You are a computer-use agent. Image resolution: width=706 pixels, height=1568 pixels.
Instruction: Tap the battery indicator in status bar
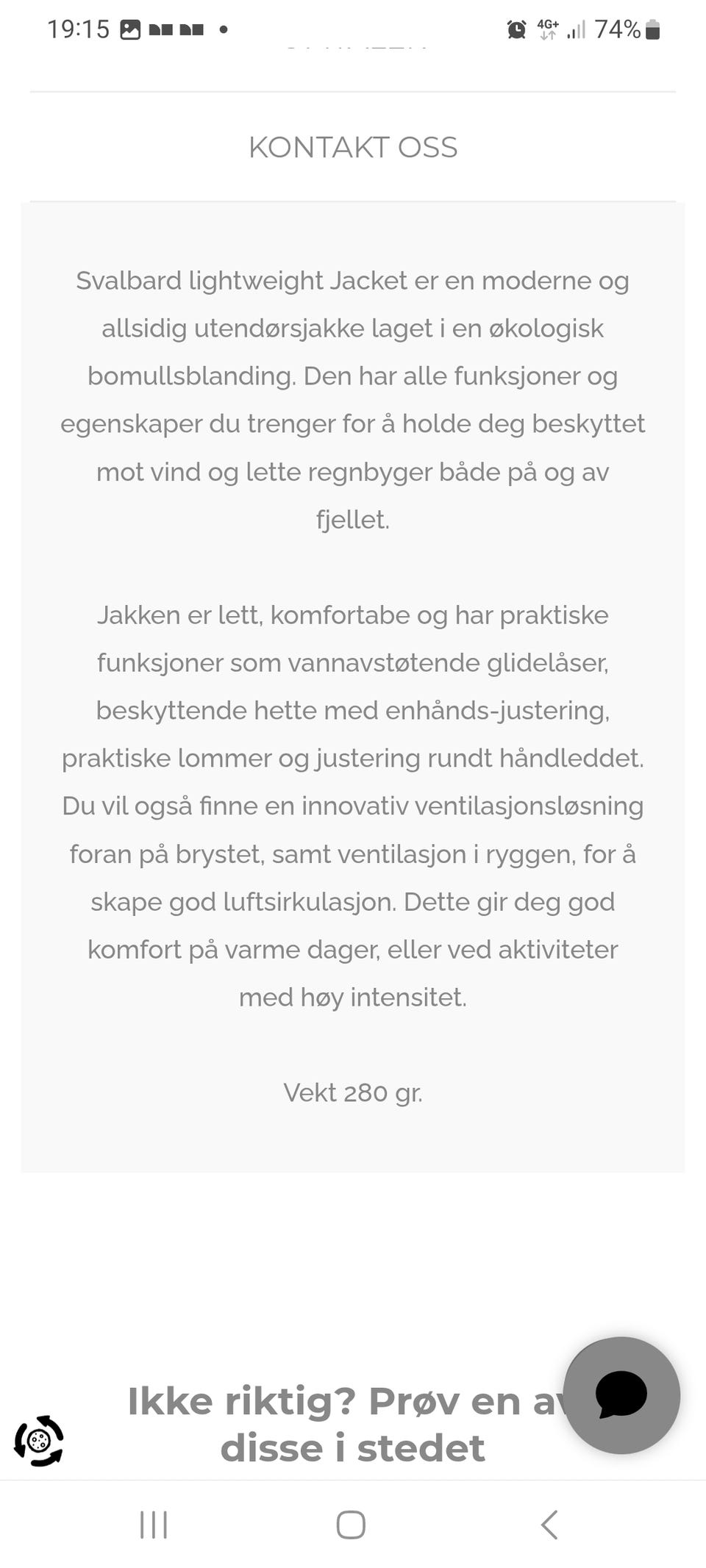click(x=653, y=29)
